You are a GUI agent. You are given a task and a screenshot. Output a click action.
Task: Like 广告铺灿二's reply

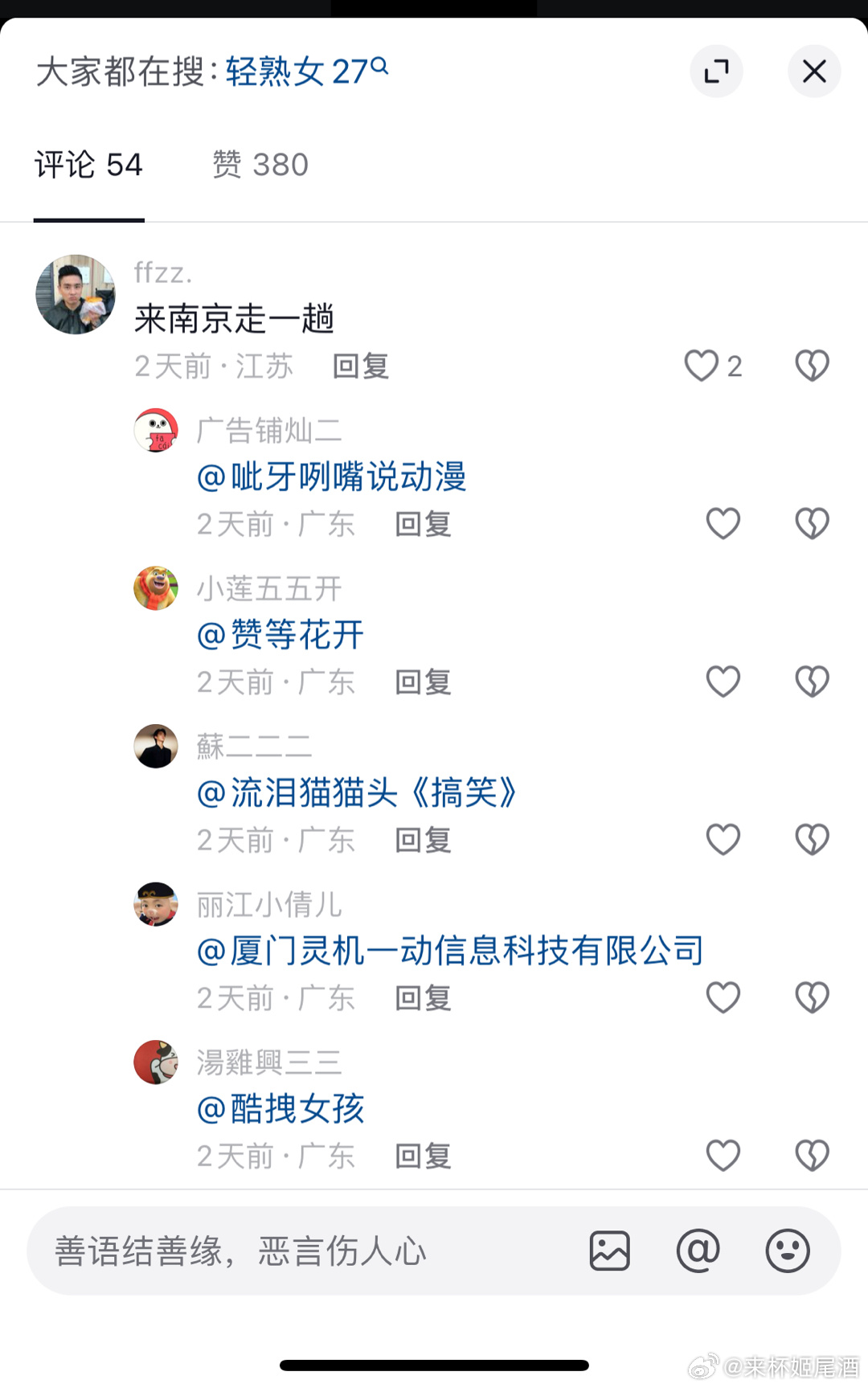point(723,524)
